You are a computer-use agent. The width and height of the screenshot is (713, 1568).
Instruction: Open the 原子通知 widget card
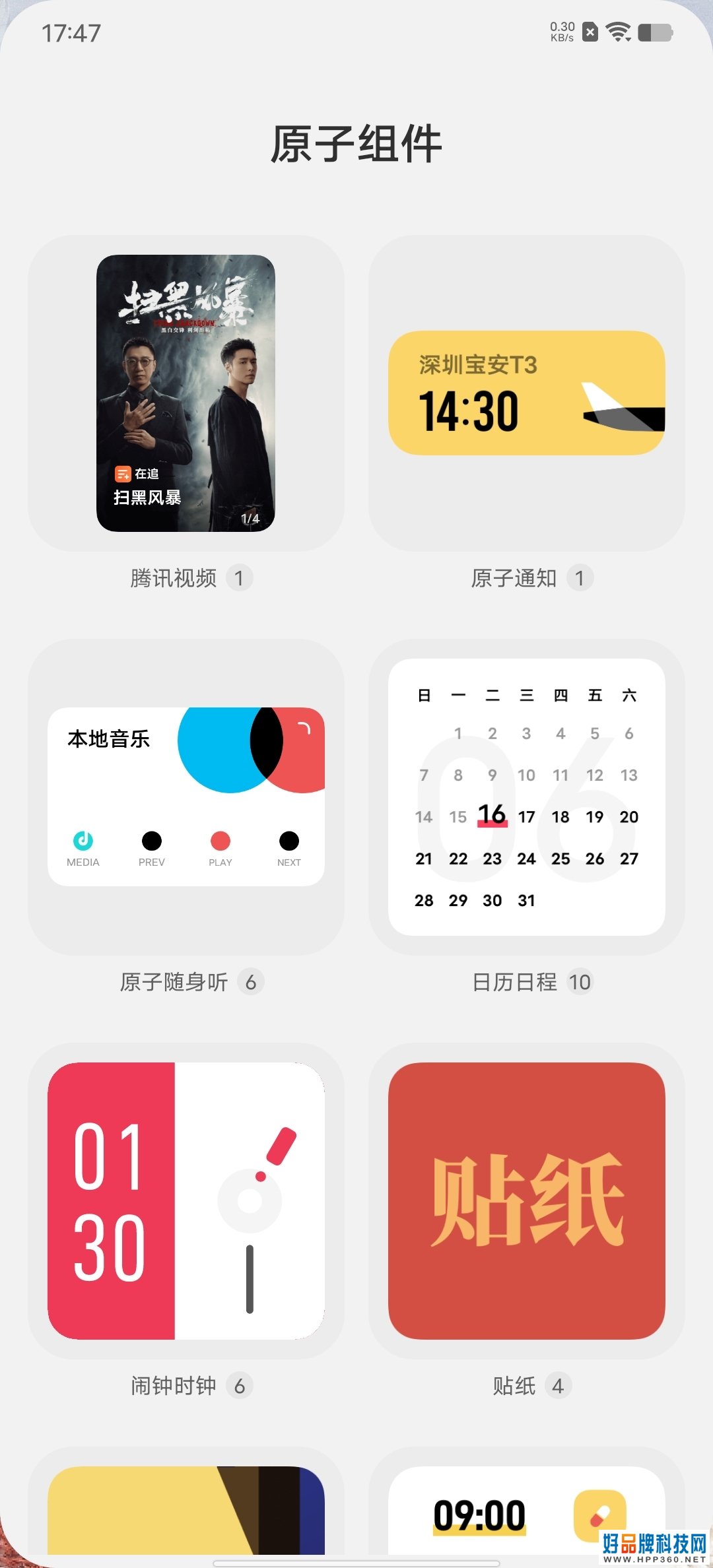point(527,393)
